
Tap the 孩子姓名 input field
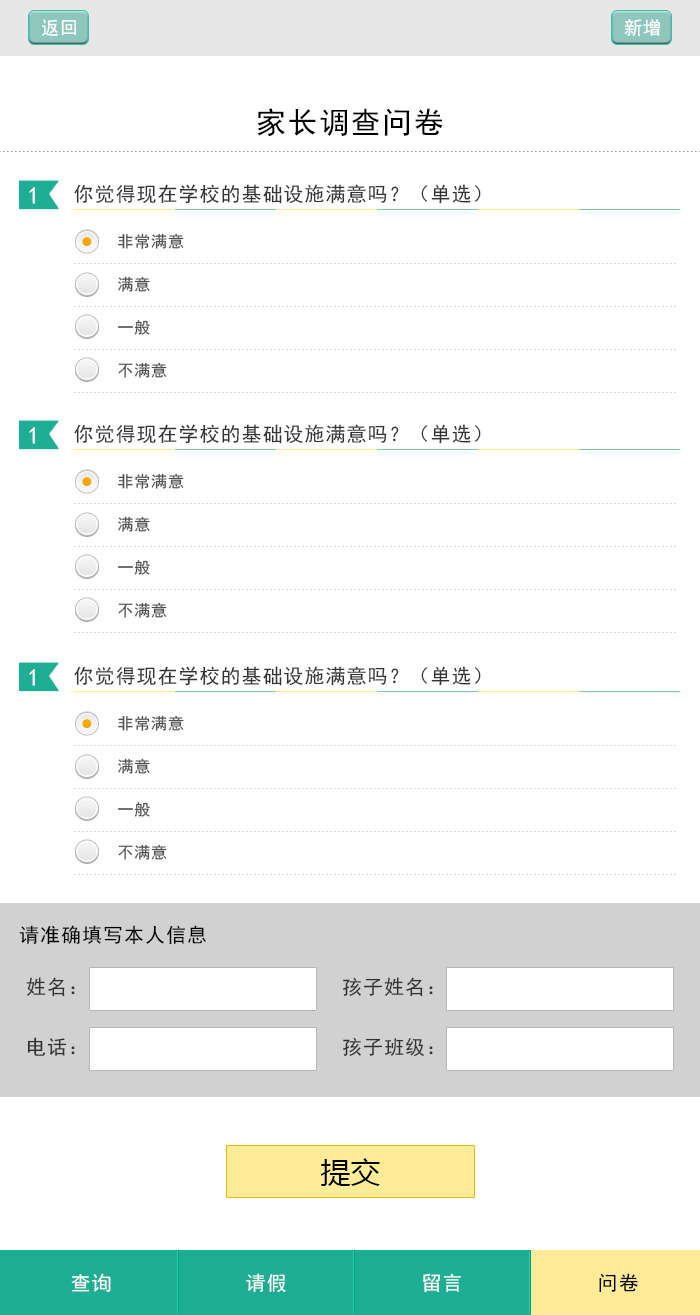(559, 989)
